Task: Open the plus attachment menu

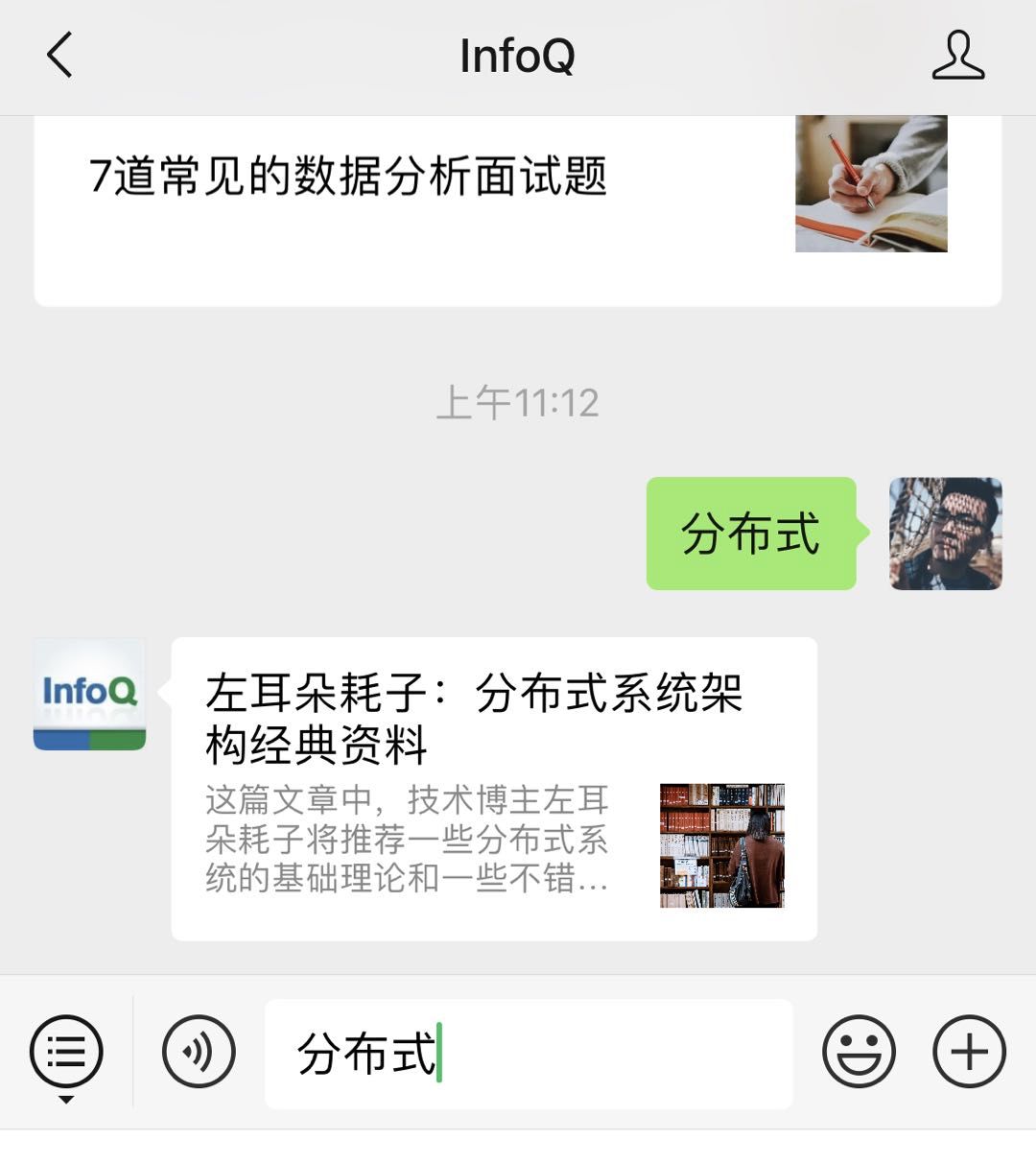Action: [x=969, y=1052]
